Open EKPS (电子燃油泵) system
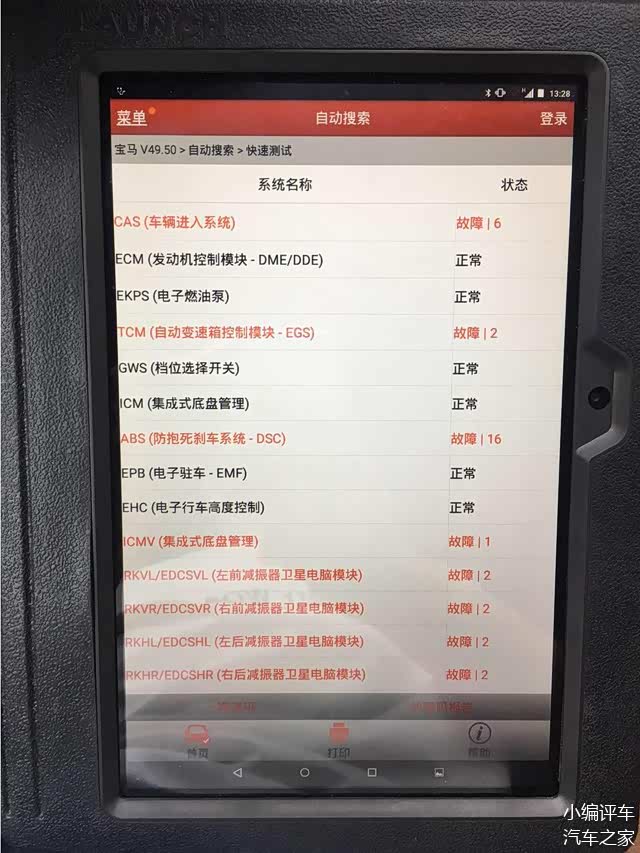The image size is (640, 853). (x=173, y=297)
